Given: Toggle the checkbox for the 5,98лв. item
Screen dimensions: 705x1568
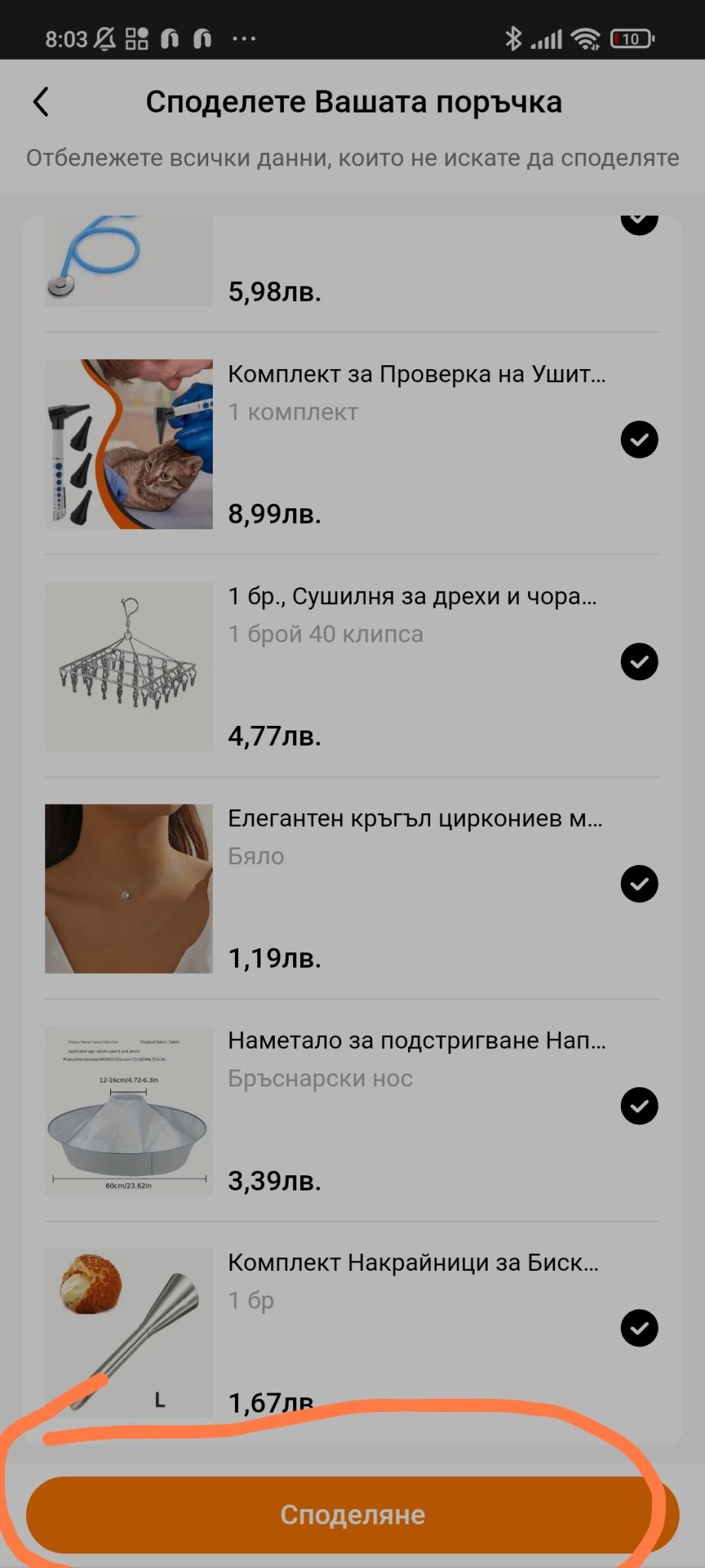Looking at the screenshot, I should pos(639,222).
